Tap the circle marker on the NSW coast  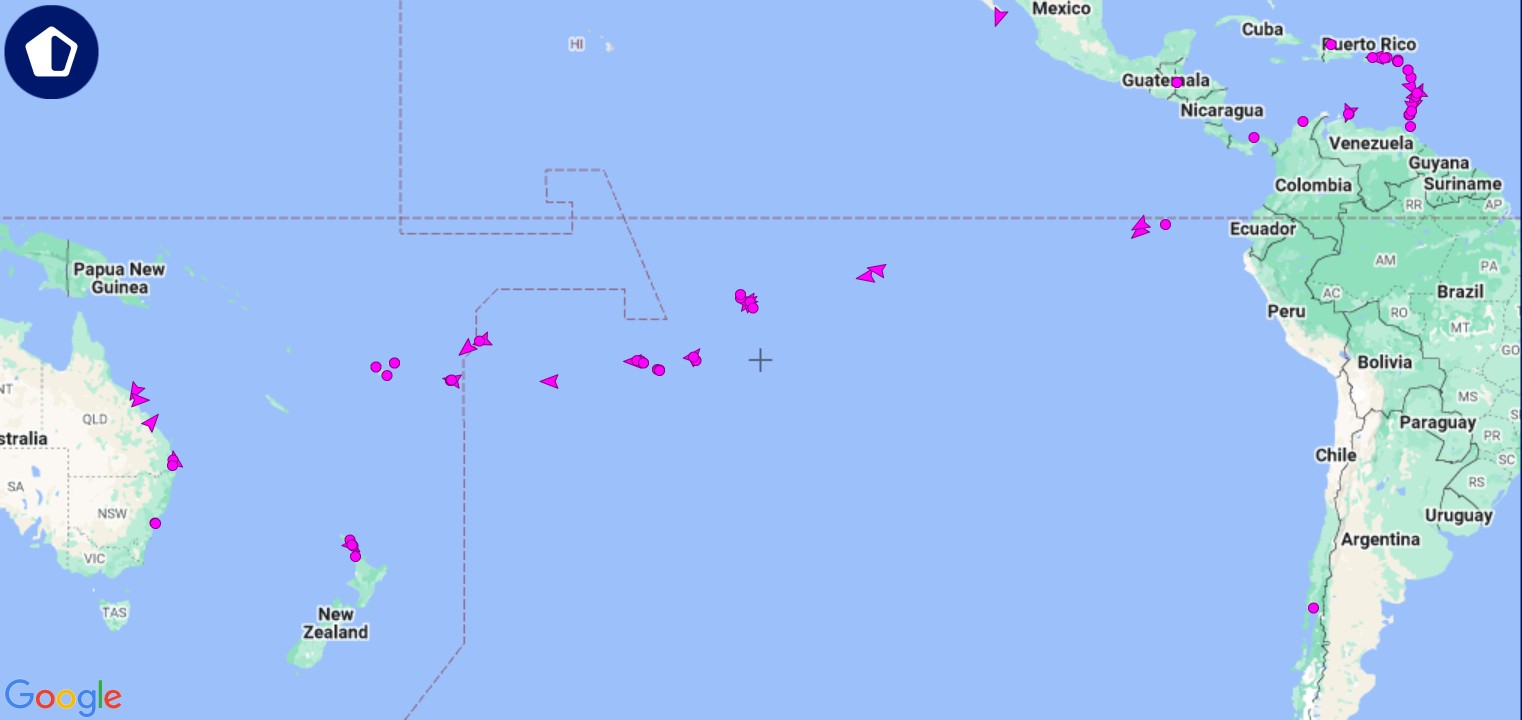click(155, 523)
